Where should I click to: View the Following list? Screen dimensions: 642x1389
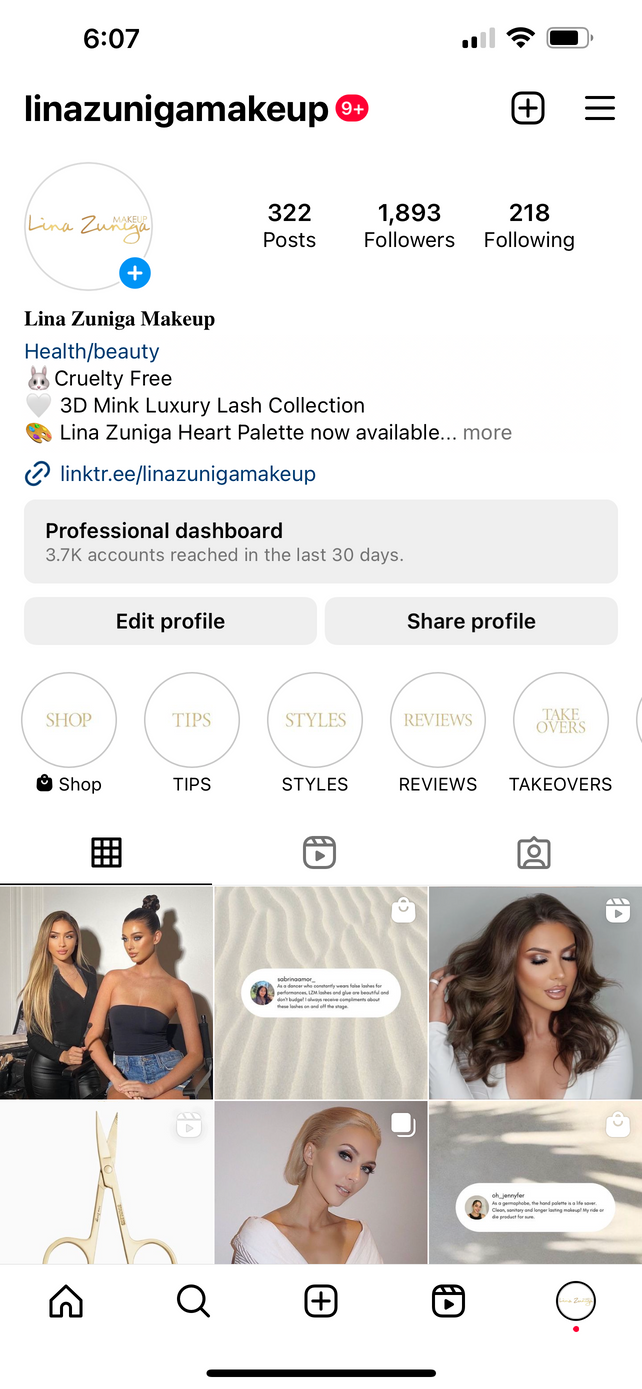click(x=529, y=225)
